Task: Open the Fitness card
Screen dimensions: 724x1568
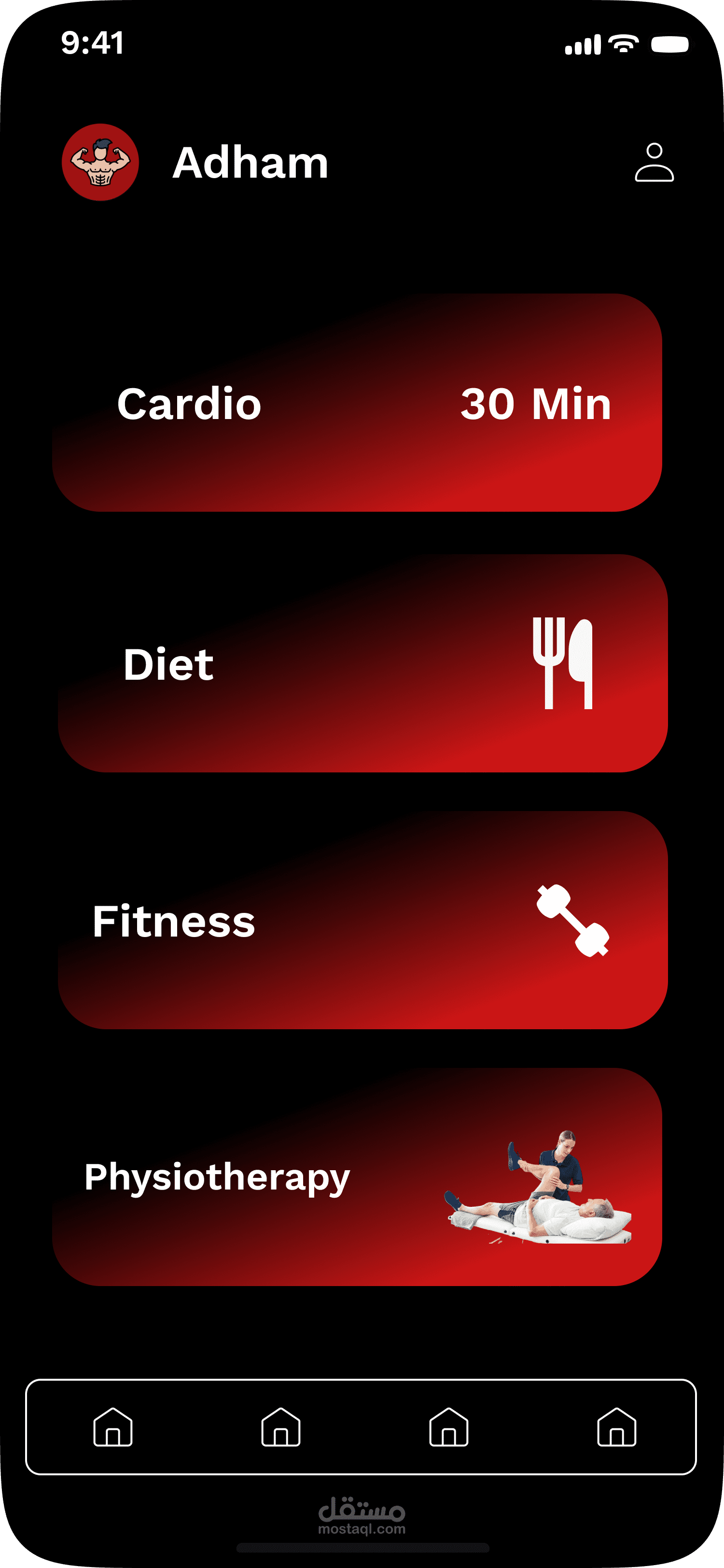Action: pyautogui.click(x=362, y=920)
